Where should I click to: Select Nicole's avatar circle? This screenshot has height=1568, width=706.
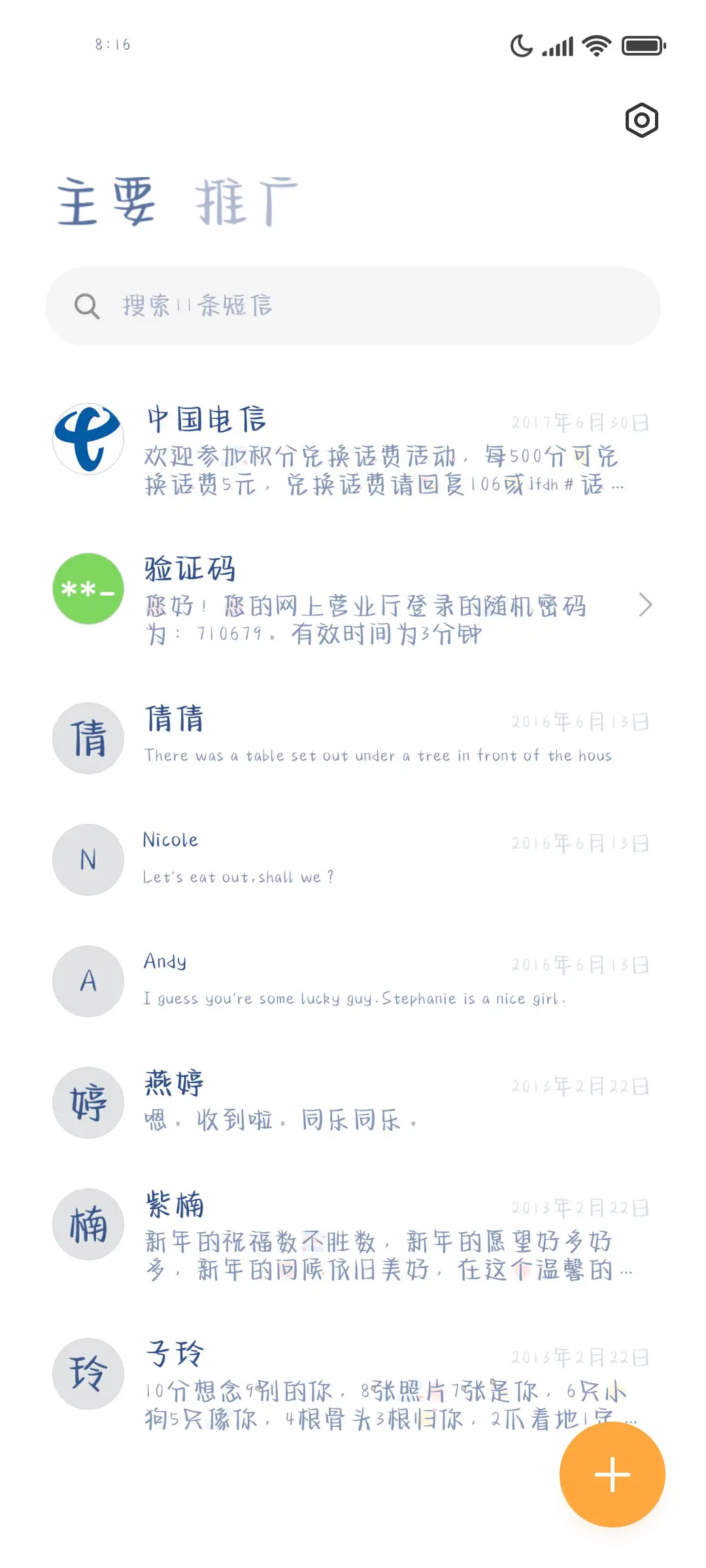[x=88, y=860]
